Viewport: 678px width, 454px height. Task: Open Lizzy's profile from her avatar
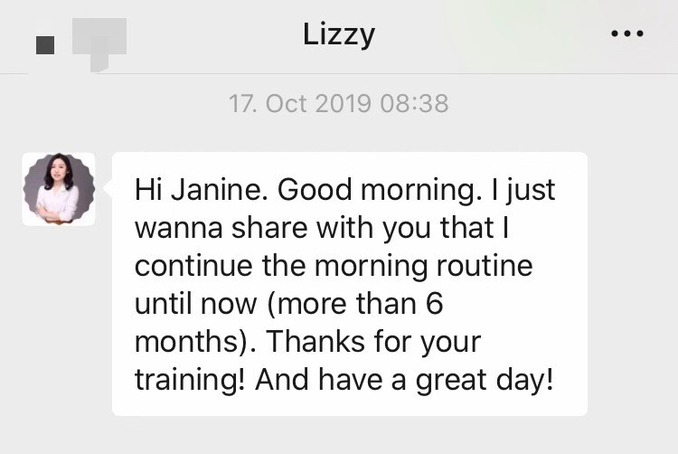(x=59, y=189)
